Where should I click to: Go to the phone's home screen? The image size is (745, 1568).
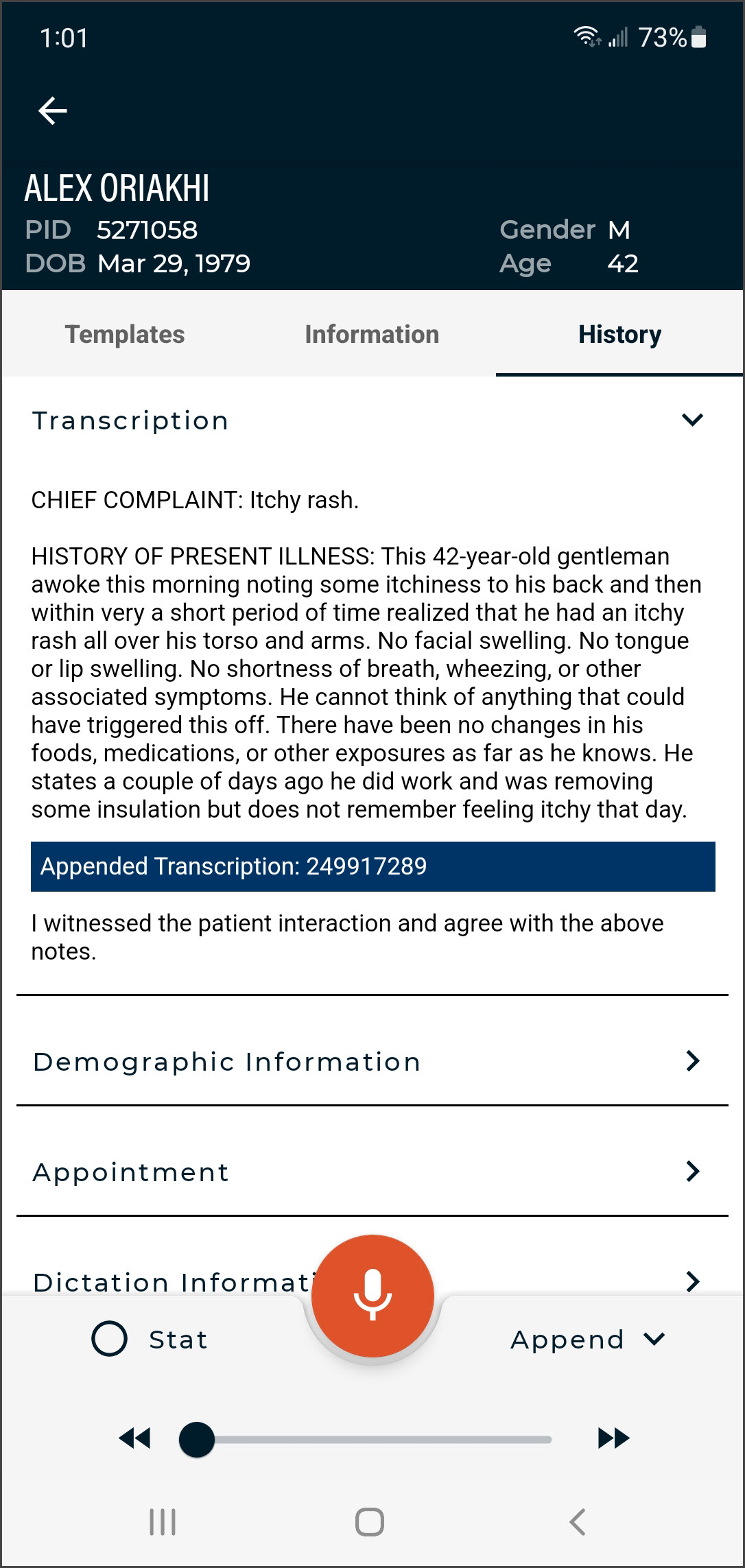tap(370, 1522)
